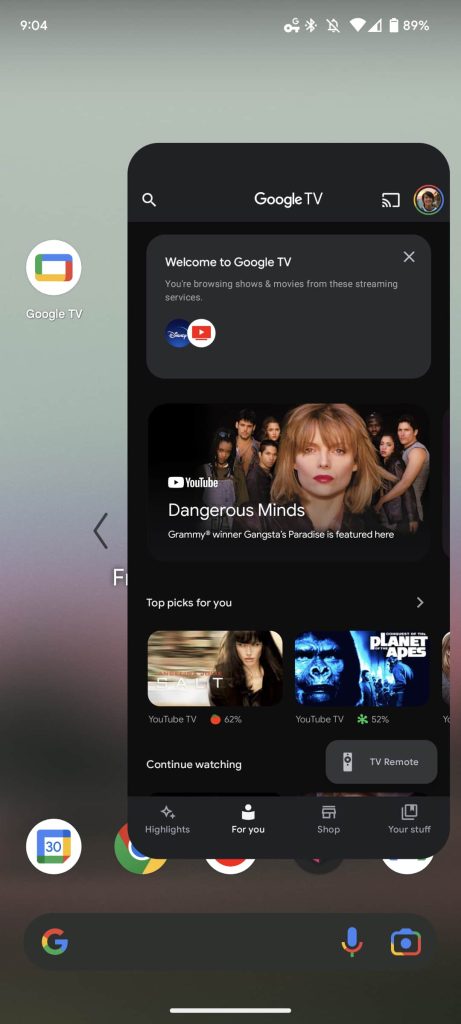Open Google Lens camera search
Image resolution: width=461 pixels, height=1024 pixels.
pos(405,942)
